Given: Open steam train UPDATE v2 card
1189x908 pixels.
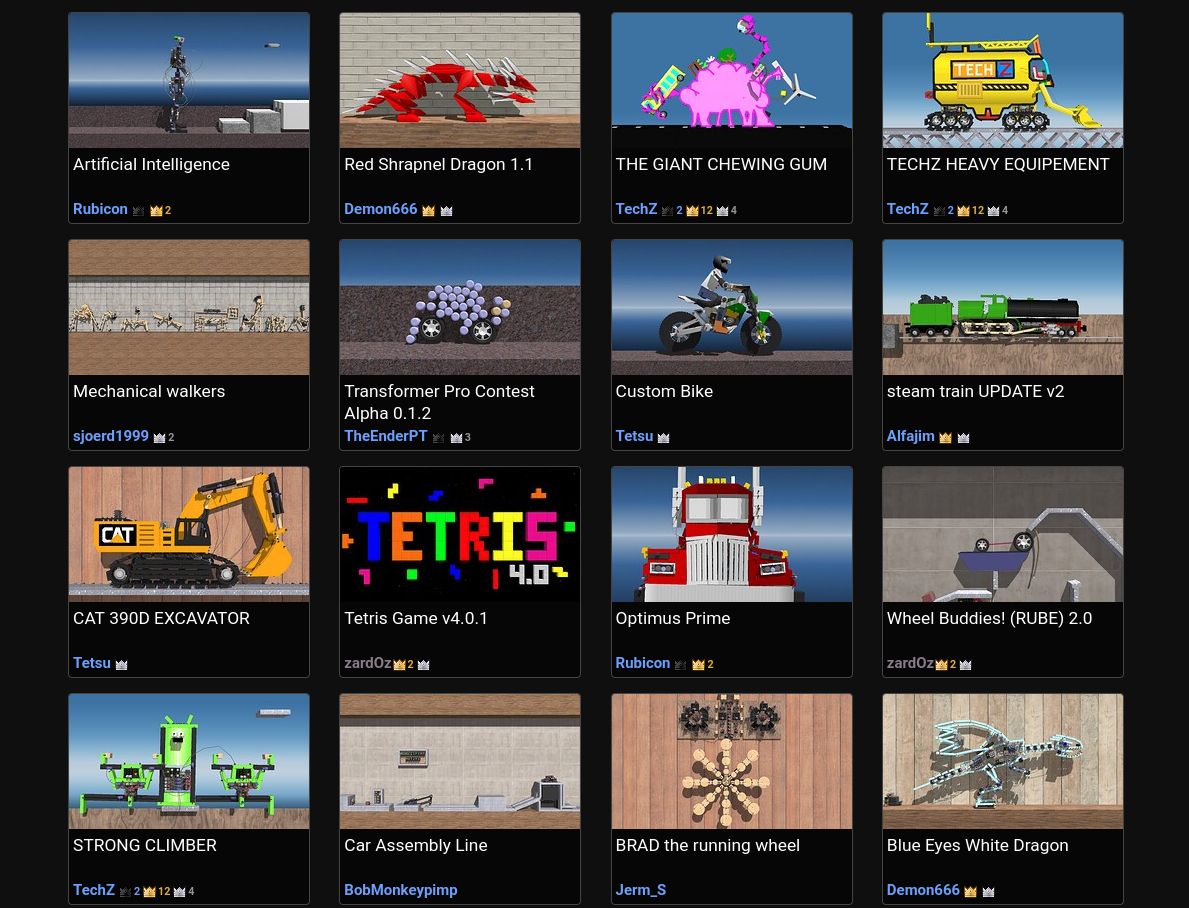Looking at the screenshot, I should 1002,308.
